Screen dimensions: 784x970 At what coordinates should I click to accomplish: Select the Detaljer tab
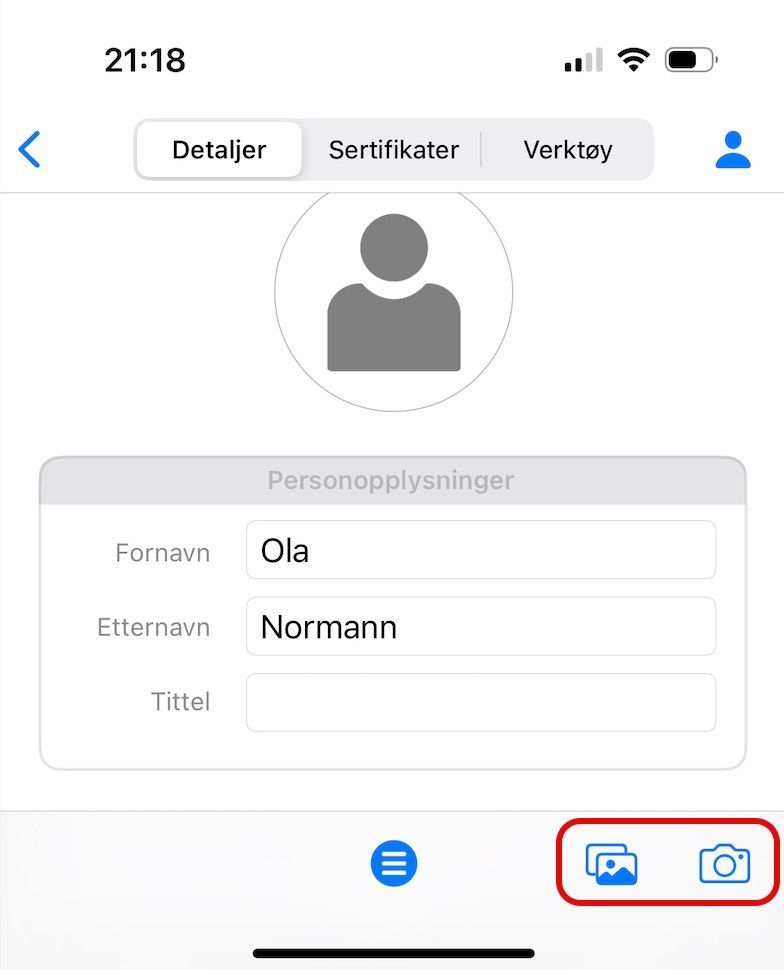pyautogui.click(x=219, y=150)
